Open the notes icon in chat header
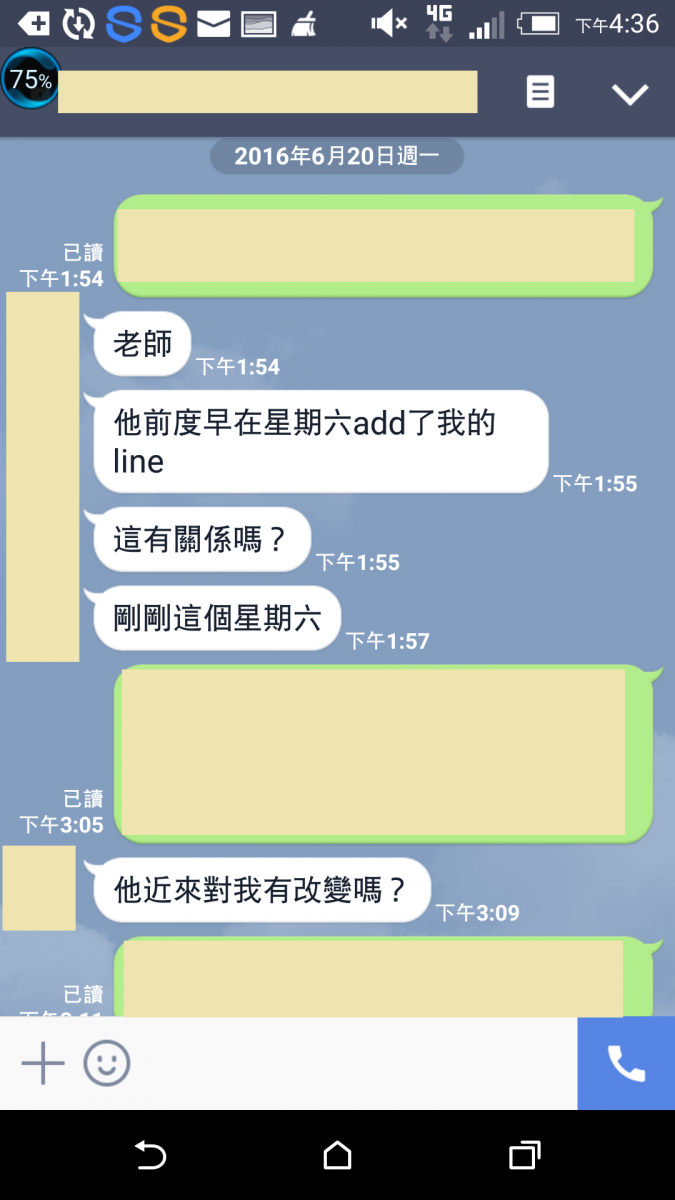Viewport: 675px width, 1200px height. tap(540, 93)
